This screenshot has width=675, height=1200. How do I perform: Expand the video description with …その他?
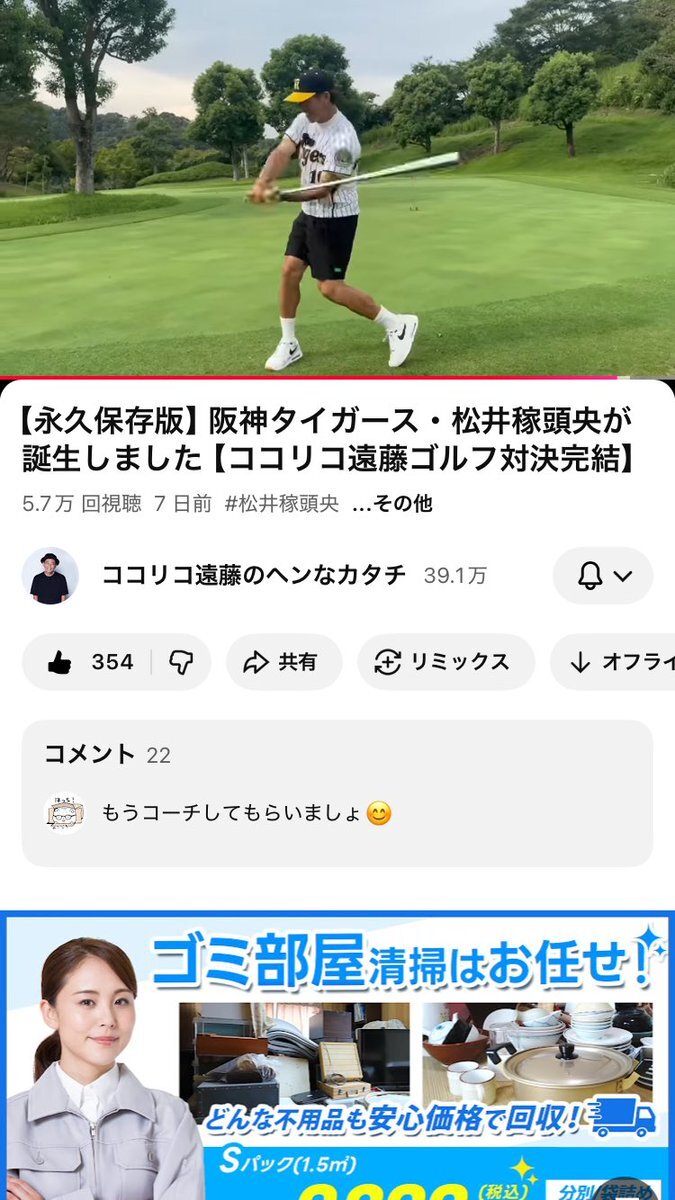coord(392,504)
